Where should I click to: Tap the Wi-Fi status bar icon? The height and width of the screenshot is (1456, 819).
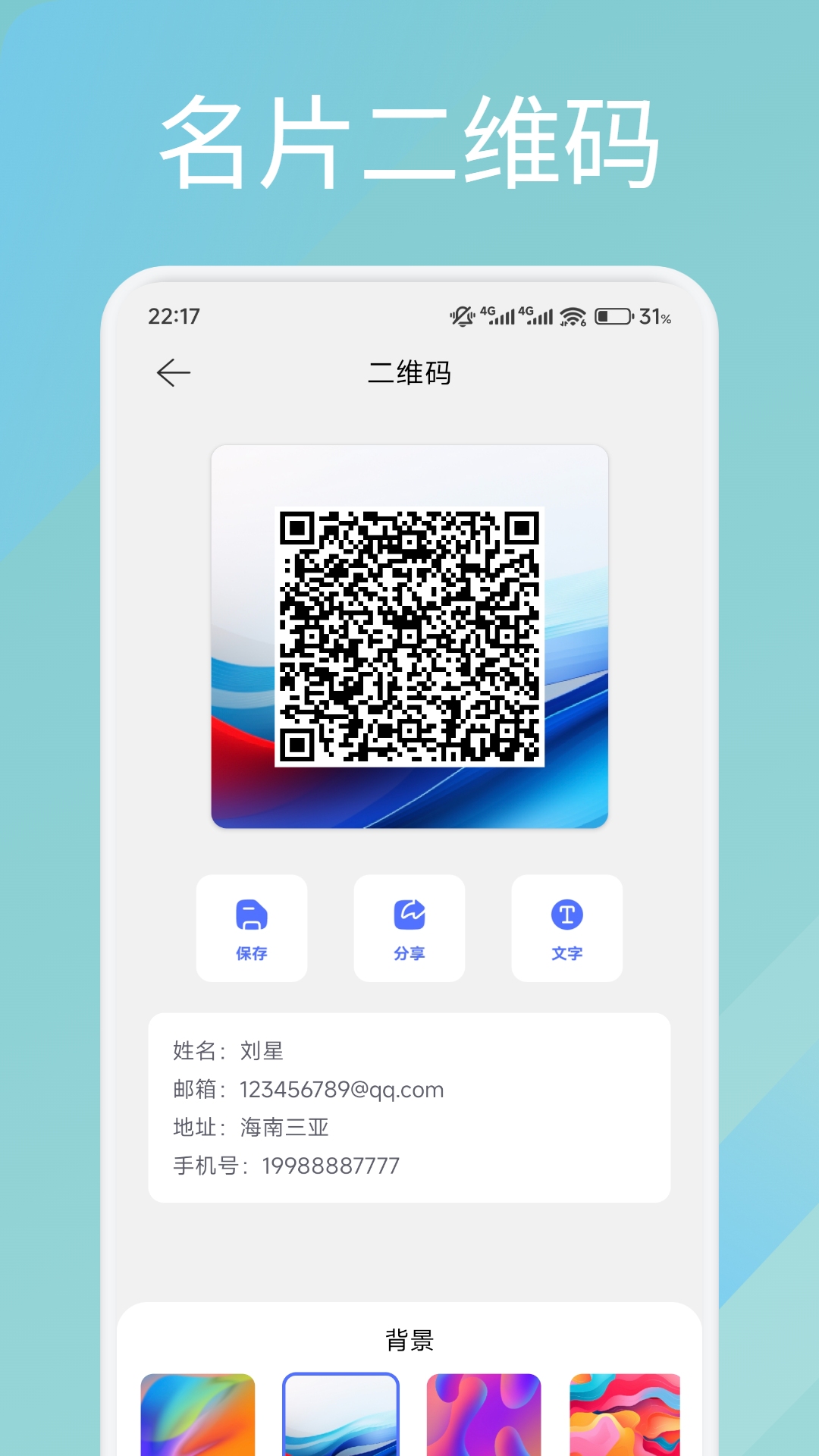(x=574, y=318)
